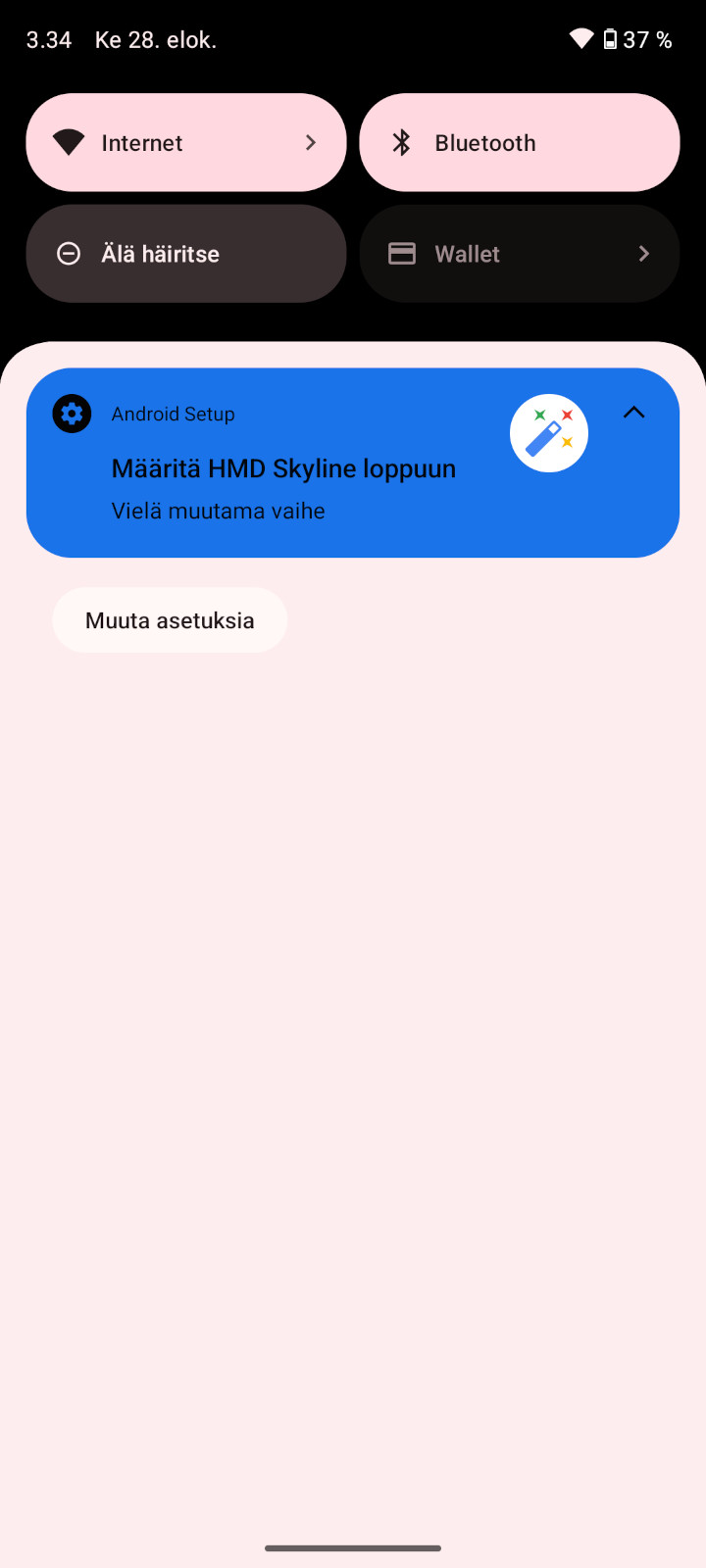Open the Wallet tile
Viewport: 706px width, 1568px height.
pos(520,254)
